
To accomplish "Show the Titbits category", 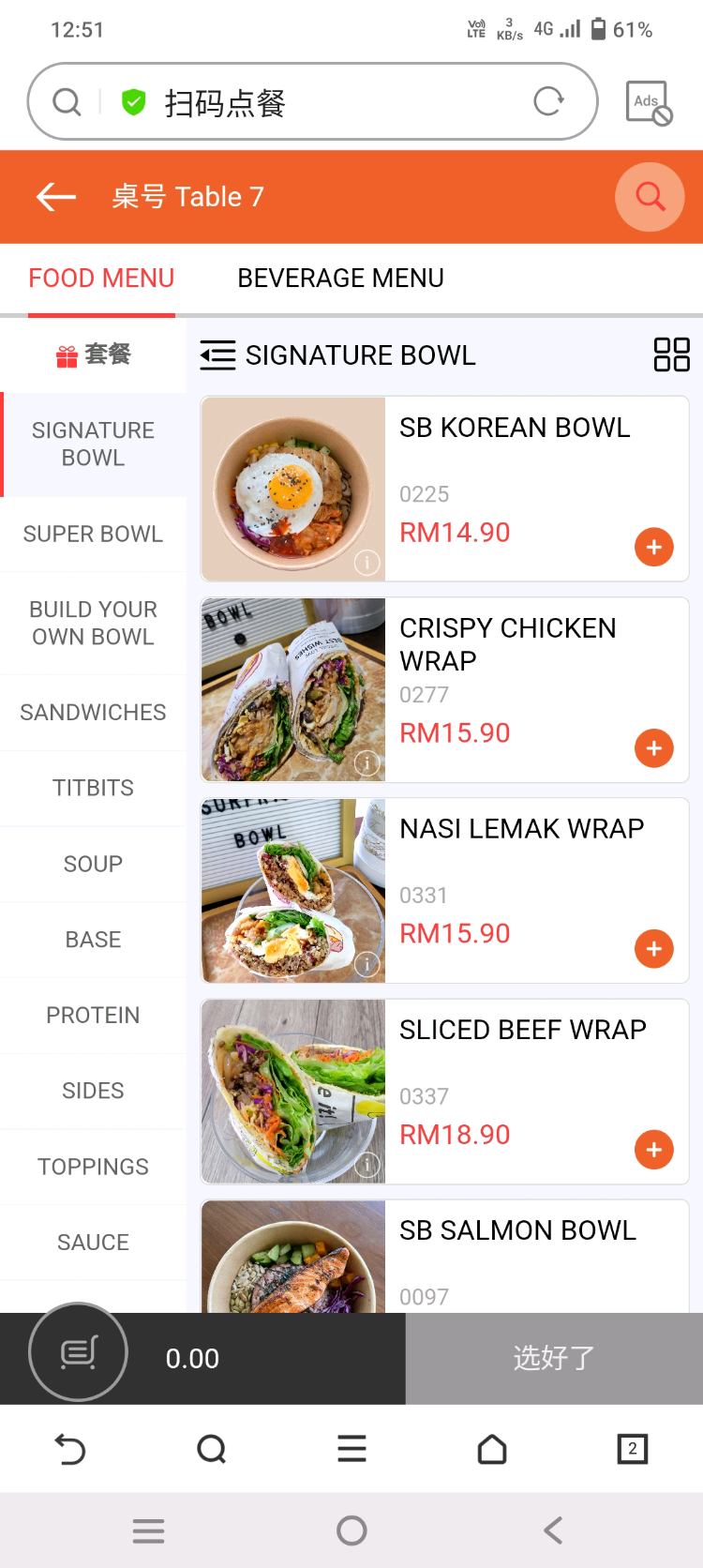I will click(93, 788).
